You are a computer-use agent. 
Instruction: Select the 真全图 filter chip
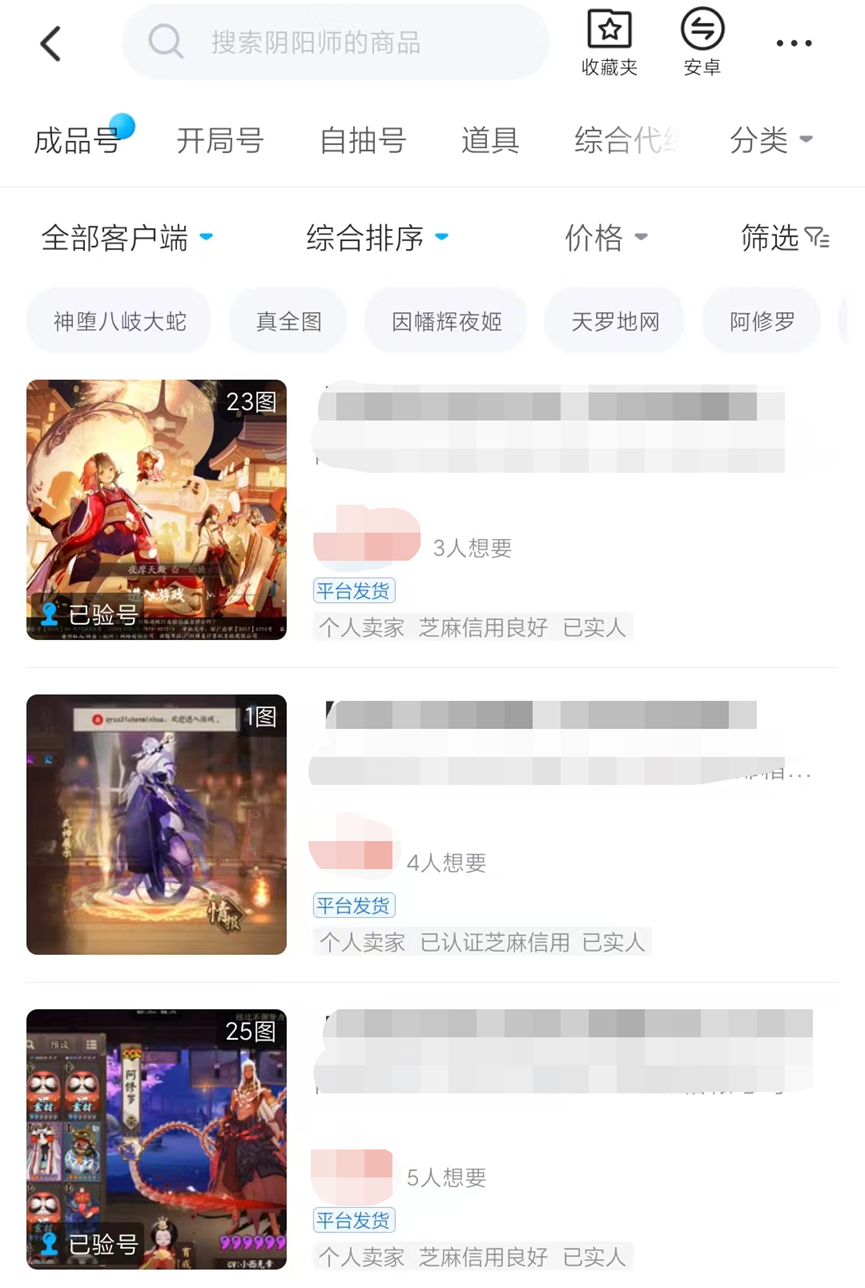288,322
